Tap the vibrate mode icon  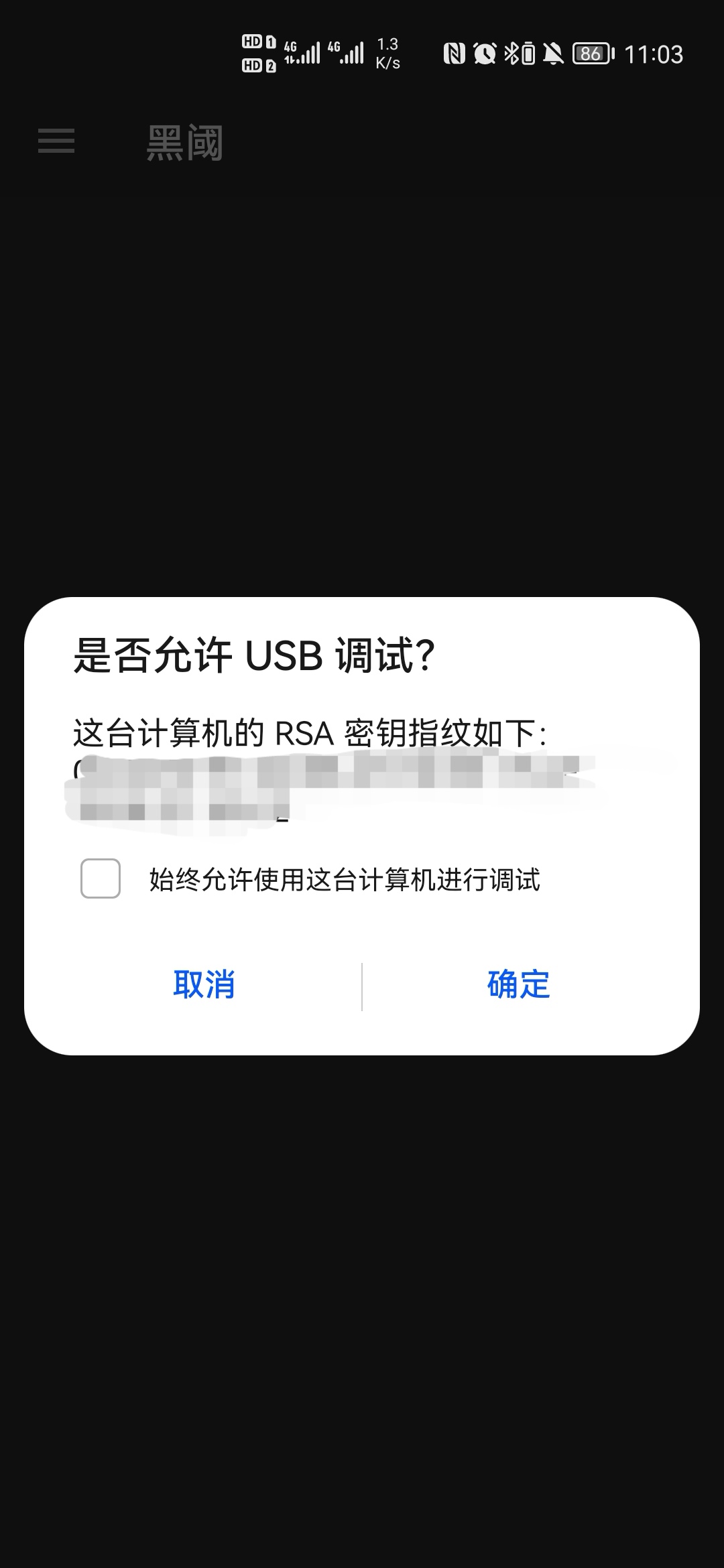(530, 54)
